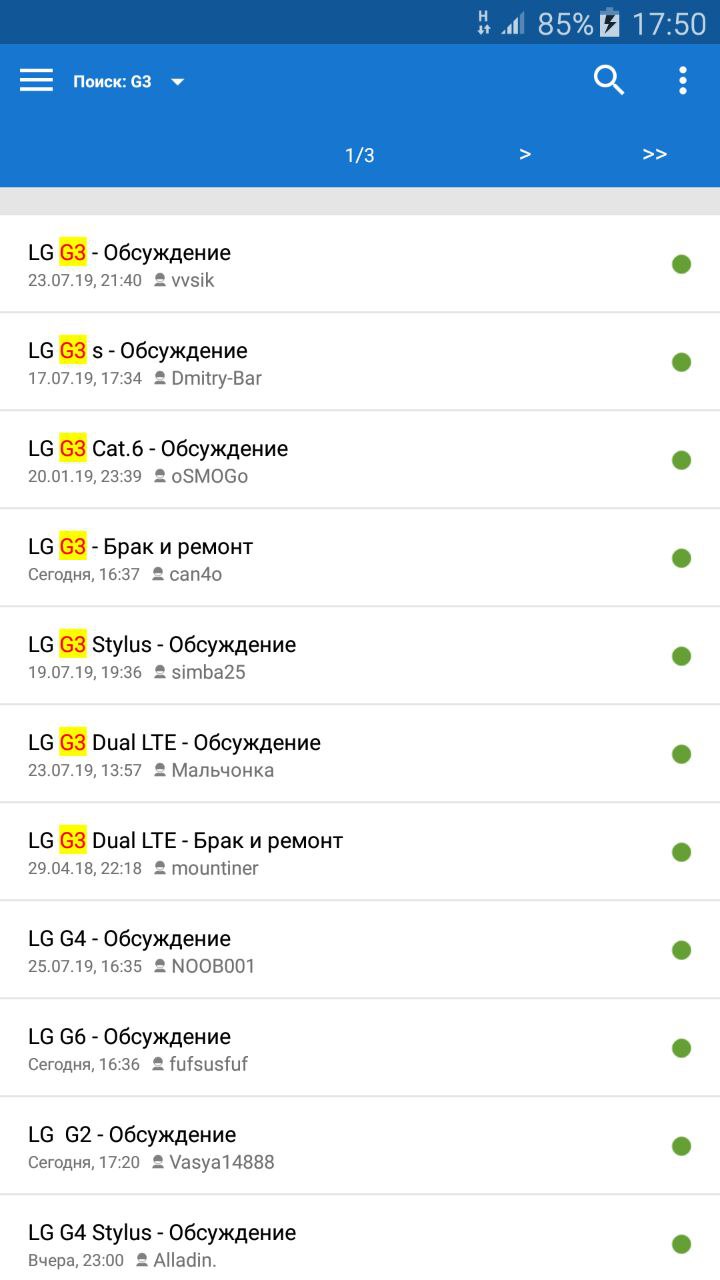The width and height of the screenshot is (720, 1280).
Task: Open topic "LG G3 Stylus - Обсуждение"
Action: pyautogui.click(x=360, y=656)
